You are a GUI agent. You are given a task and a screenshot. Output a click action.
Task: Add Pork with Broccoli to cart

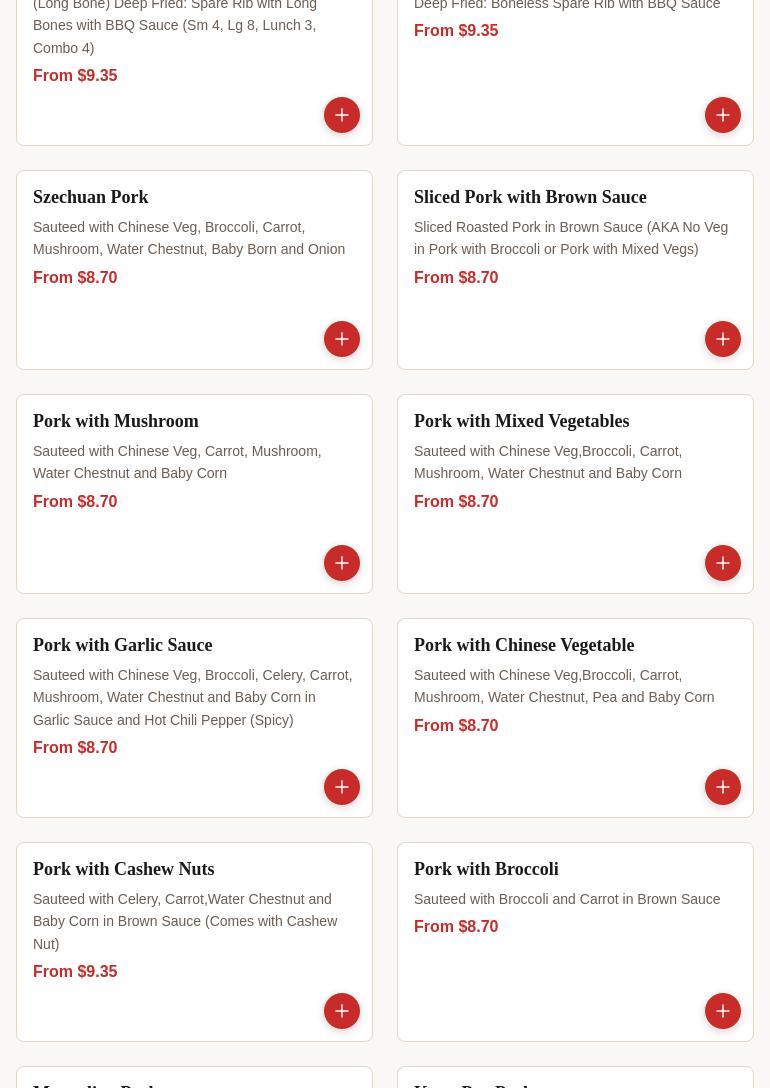click(x=722, y=1011)
